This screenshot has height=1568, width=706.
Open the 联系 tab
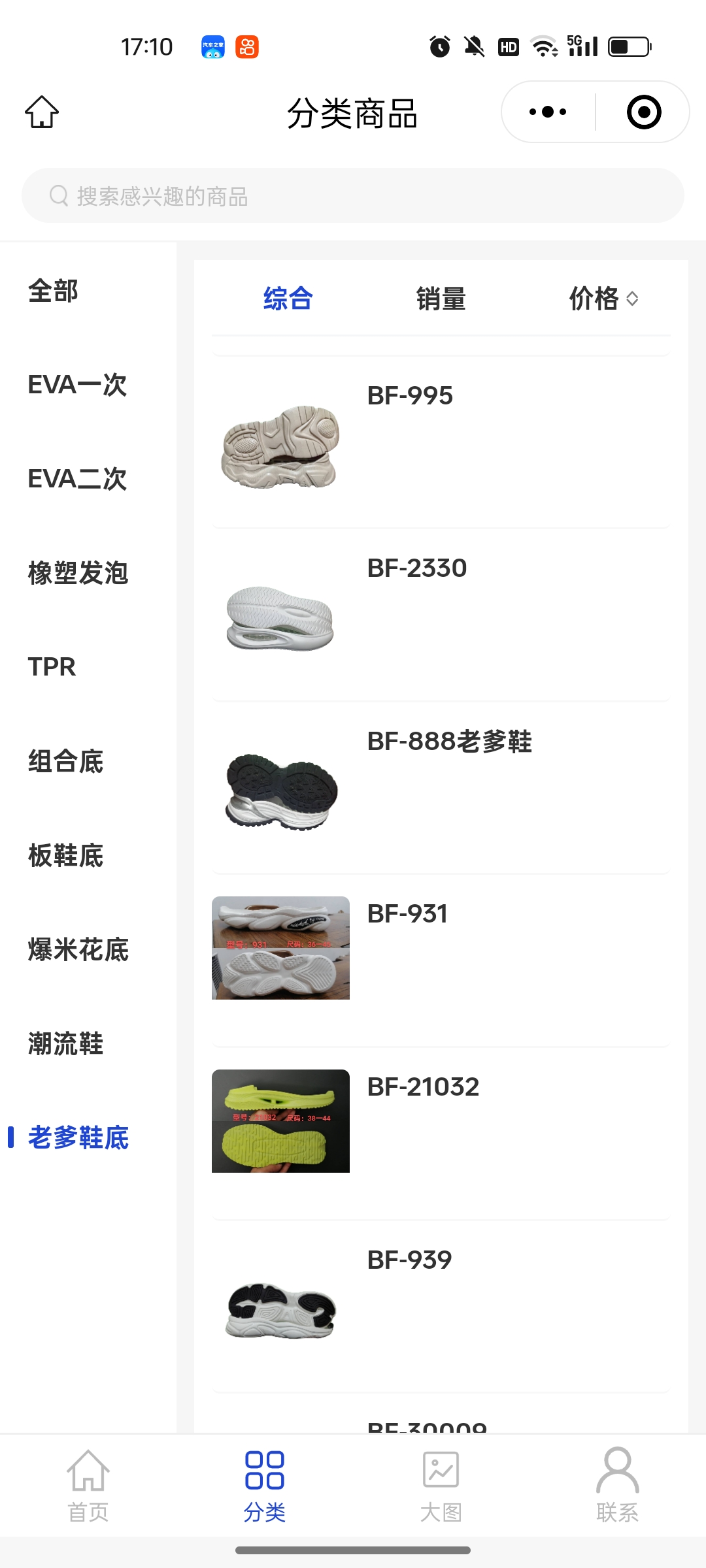click(617, 1484)
